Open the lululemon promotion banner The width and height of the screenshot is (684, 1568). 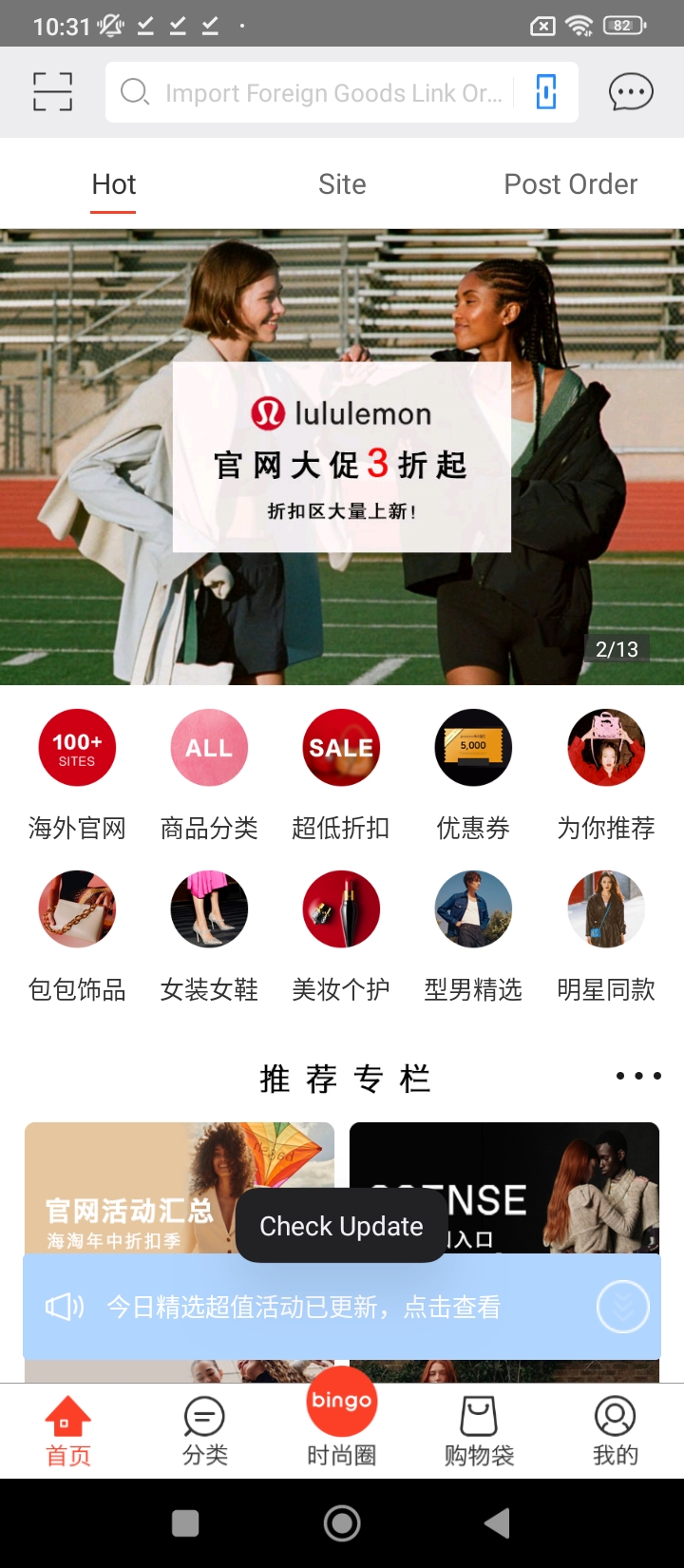coord(342,456)
